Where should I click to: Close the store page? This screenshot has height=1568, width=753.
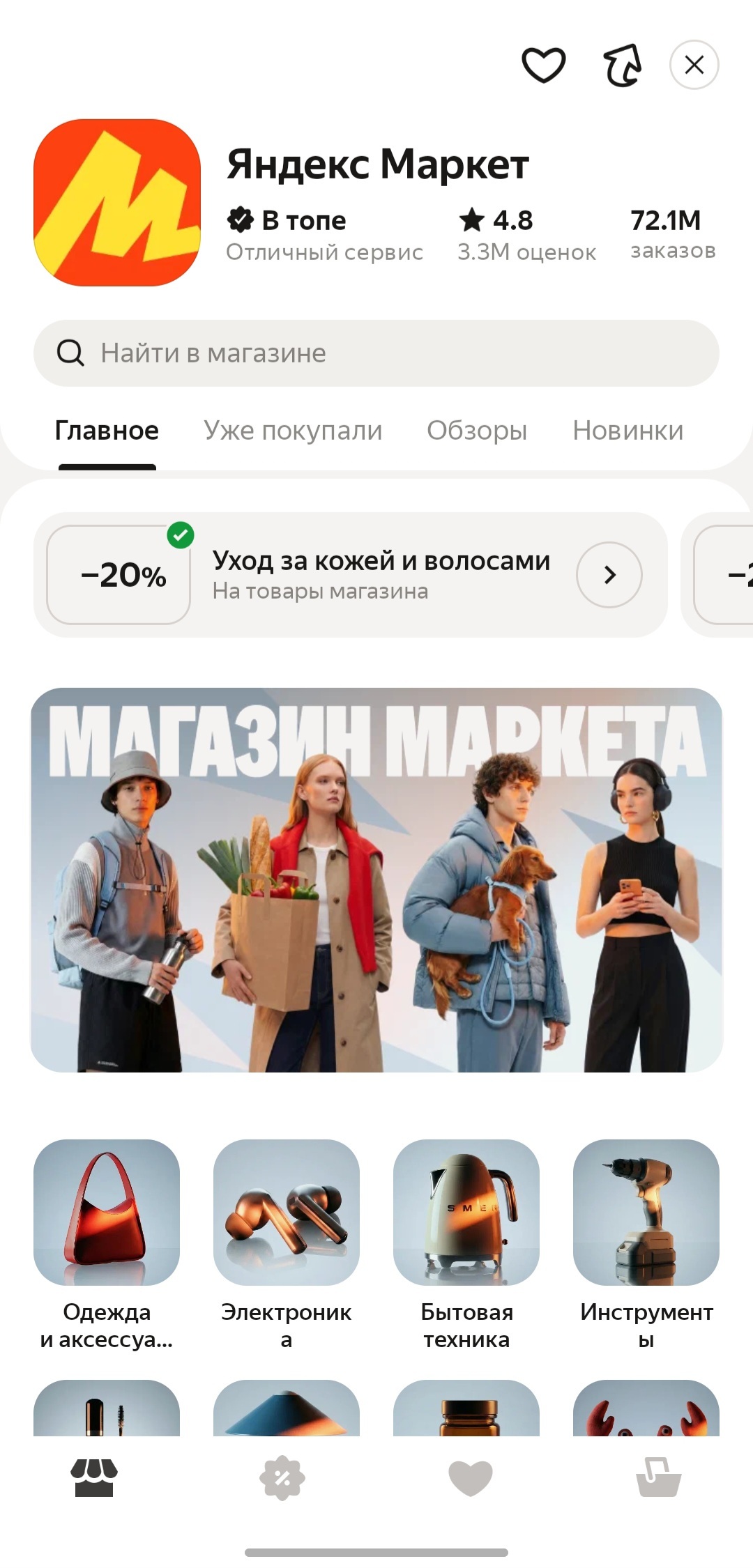click(x=694, y=65)
